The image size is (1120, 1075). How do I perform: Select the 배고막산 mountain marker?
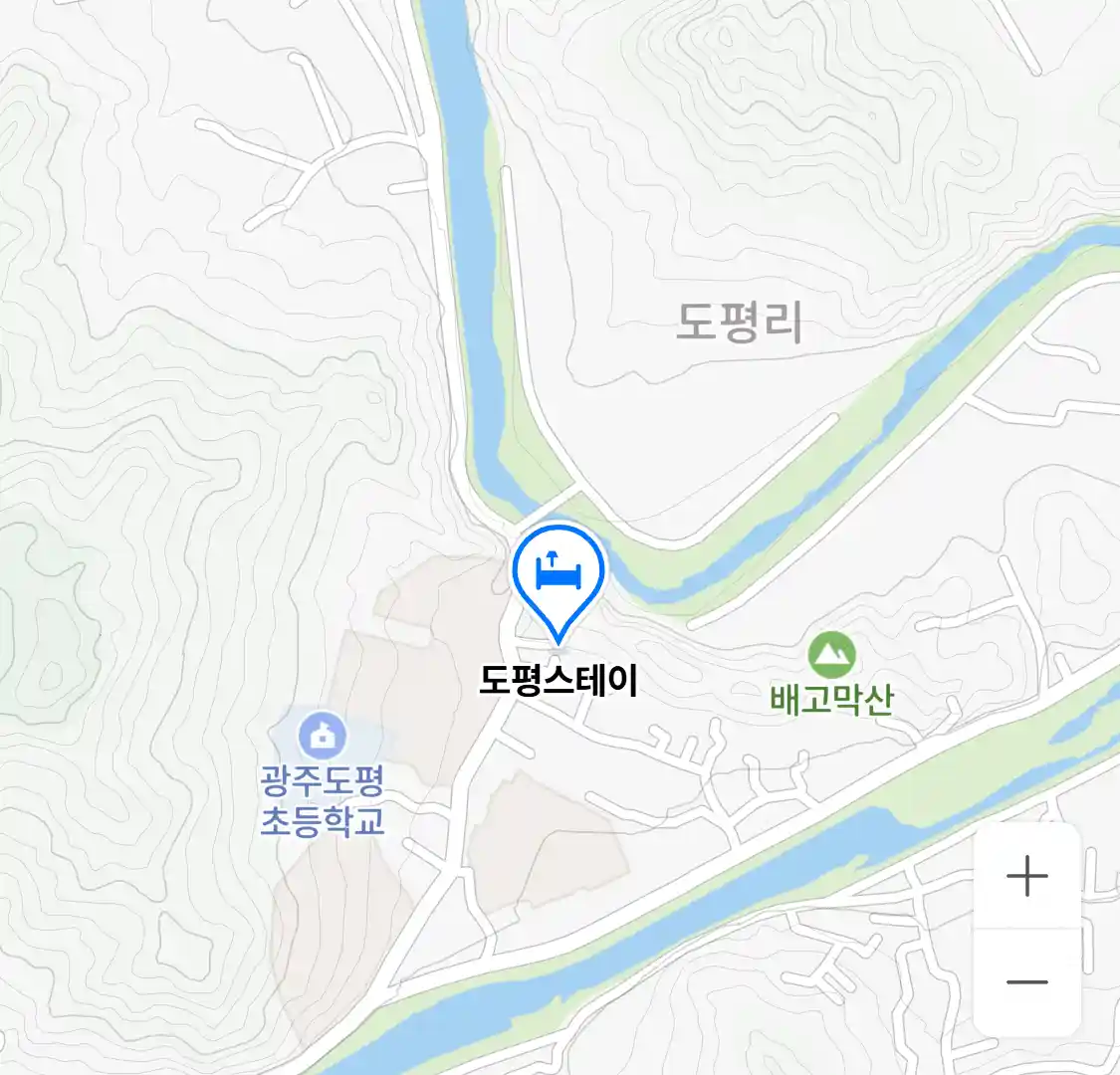[831, 655]
